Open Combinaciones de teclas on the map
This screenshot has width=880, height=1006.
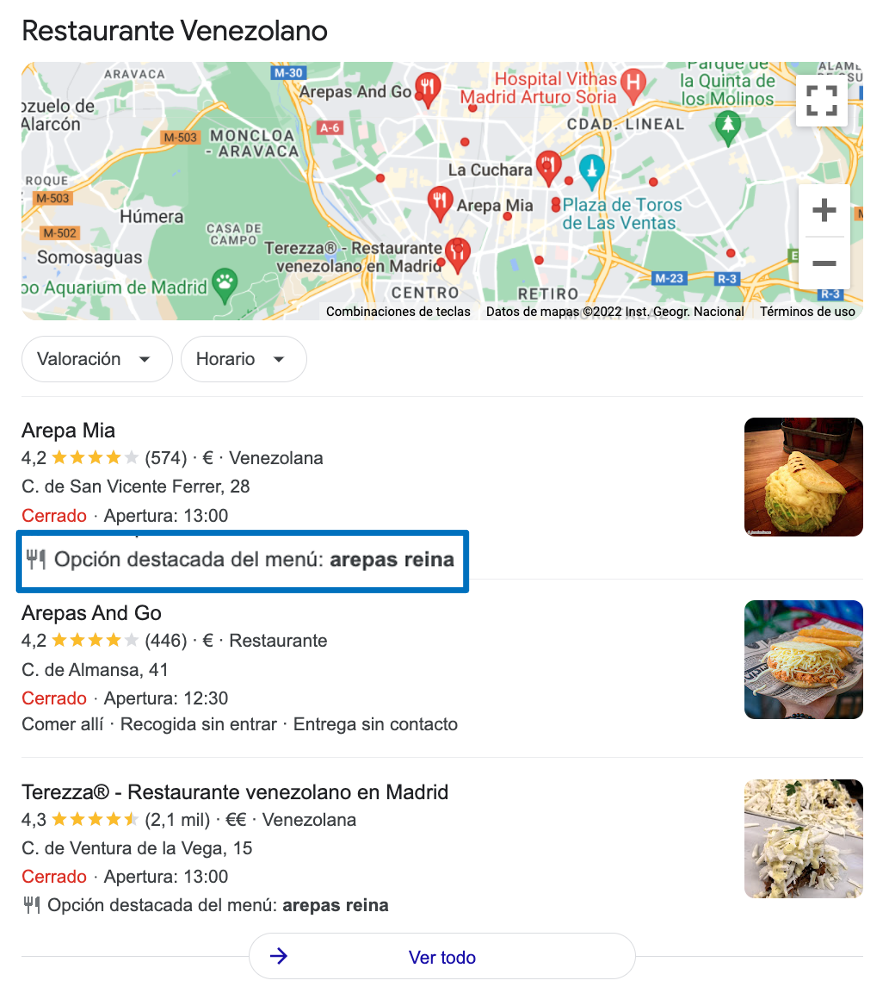pyautogui.click(x=398, y=312)
